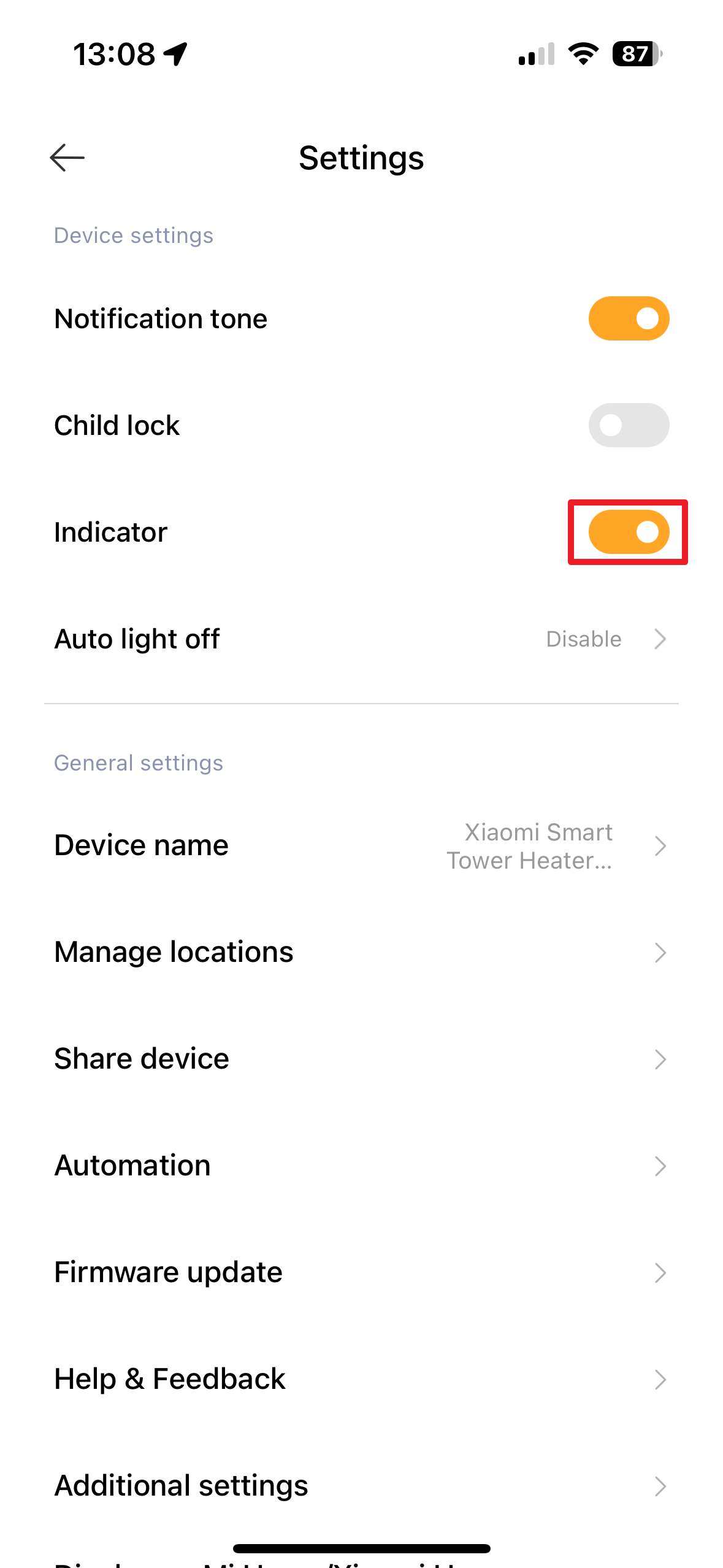
Task: Edit the Device name
Action: [x=361, y=845]
